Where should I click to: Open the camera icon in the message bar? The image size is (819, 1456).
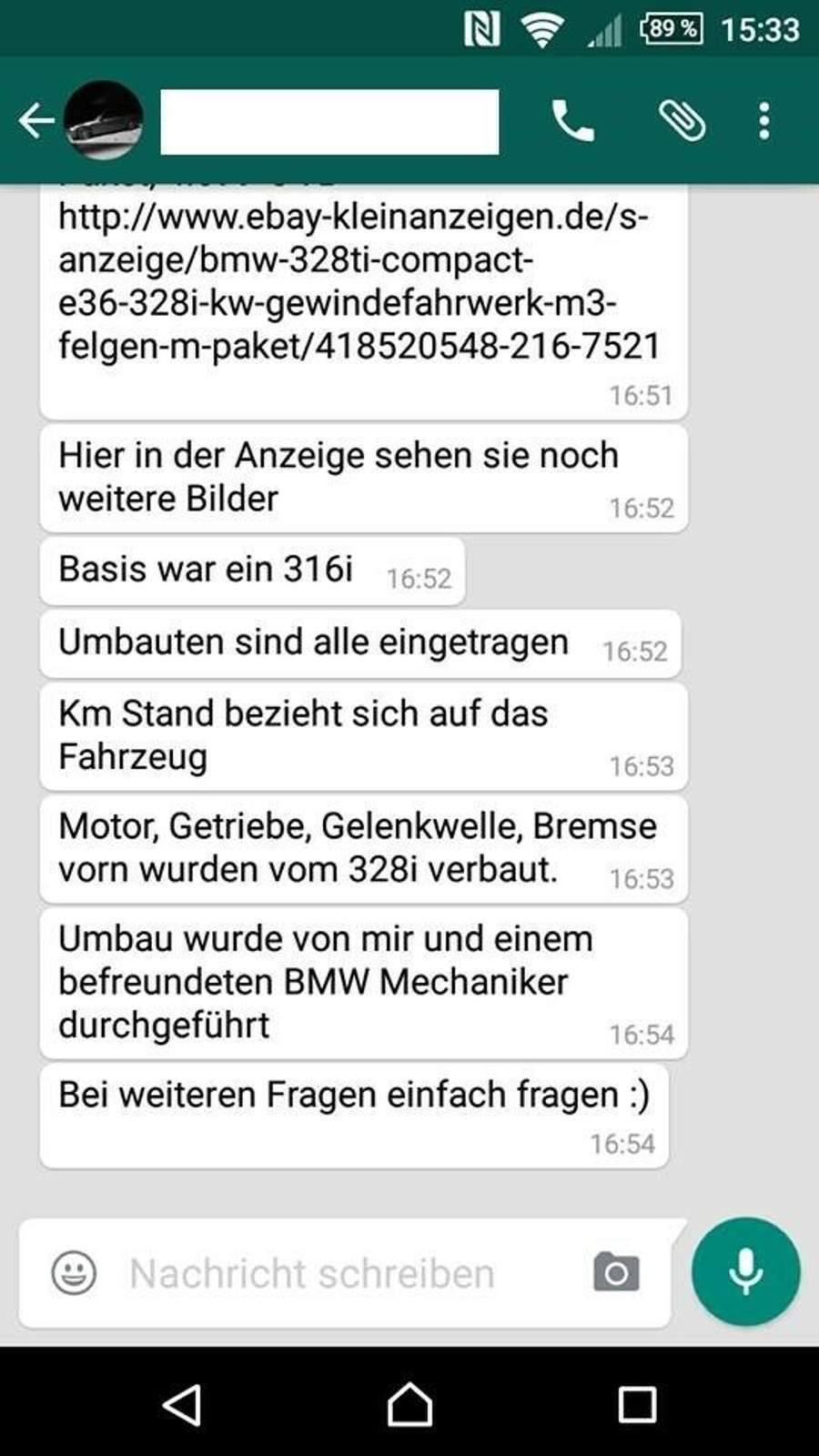pos(616,1273)
